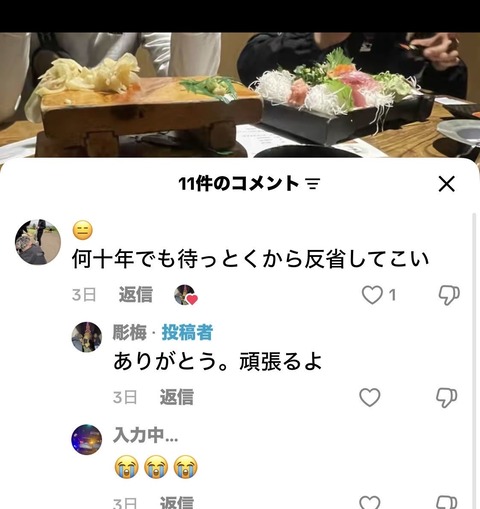
Task: Like the ありがとう。頑張るよ reply
Action: click(x=370, y=397)
